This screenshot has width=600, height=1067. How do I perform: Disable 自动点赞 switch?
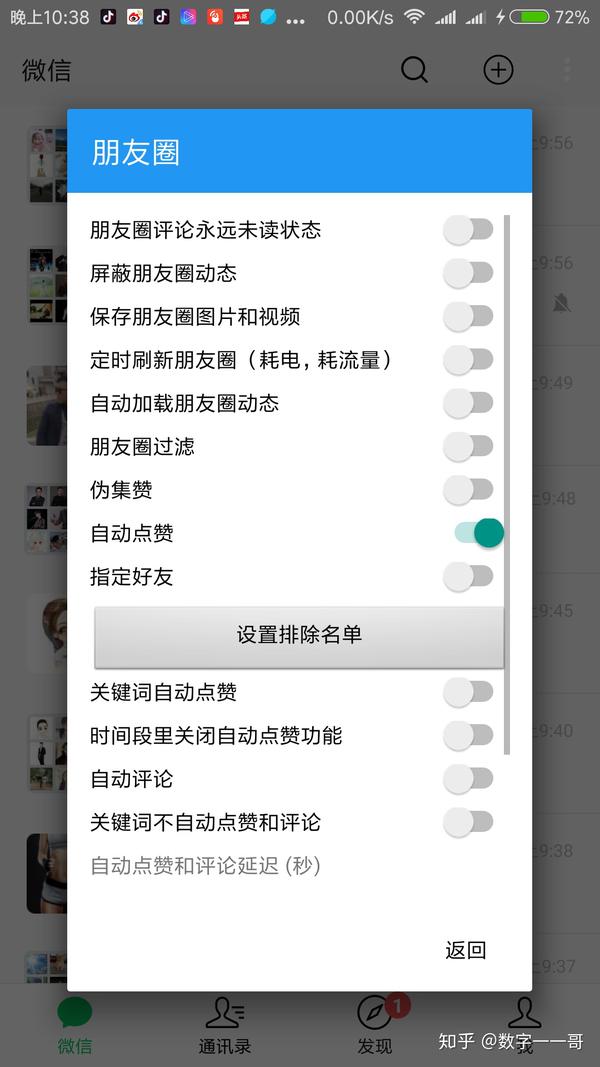coord(479,533)
